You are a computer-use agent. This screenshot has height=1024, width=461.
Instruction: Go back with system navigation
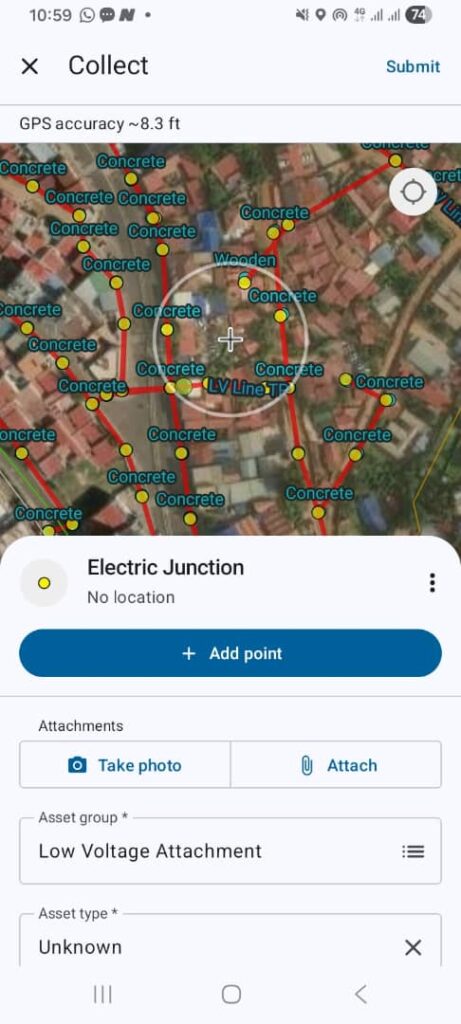(360, 994)
